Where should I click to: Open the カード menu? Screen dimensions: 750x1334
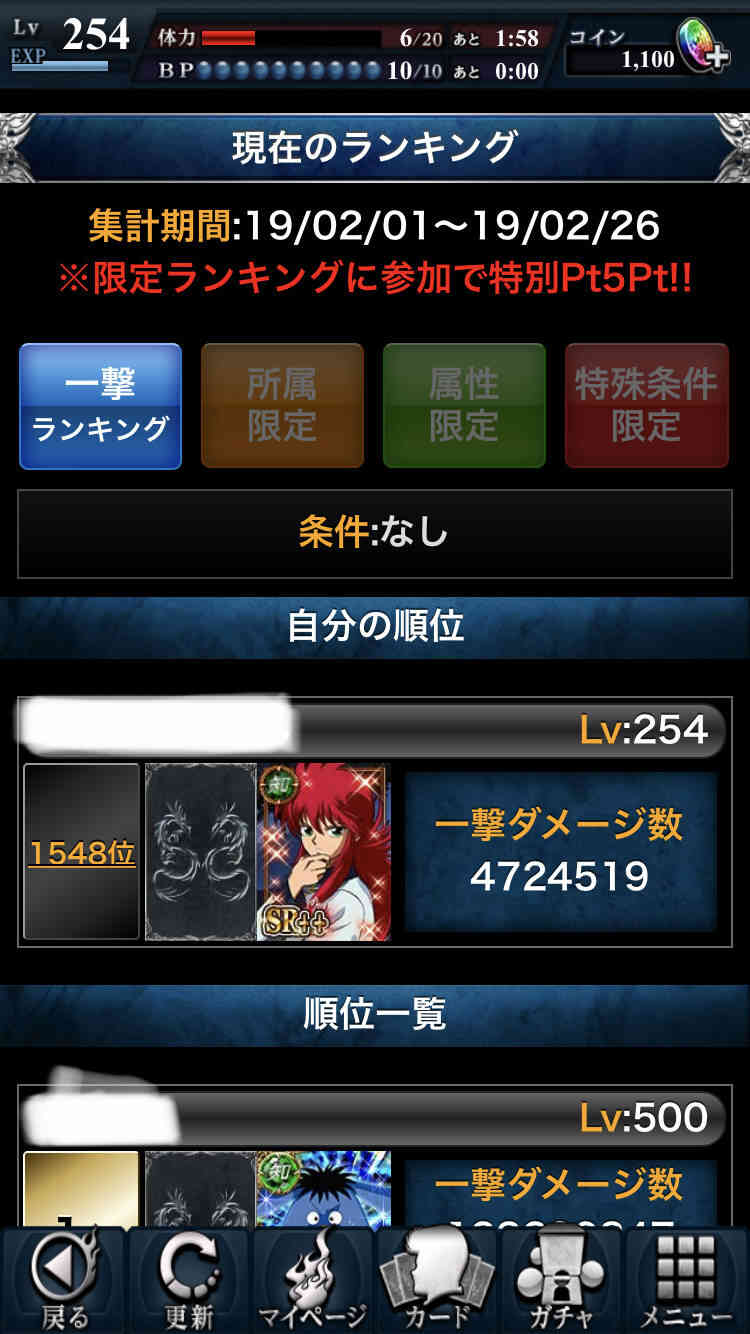[437, 1281]
